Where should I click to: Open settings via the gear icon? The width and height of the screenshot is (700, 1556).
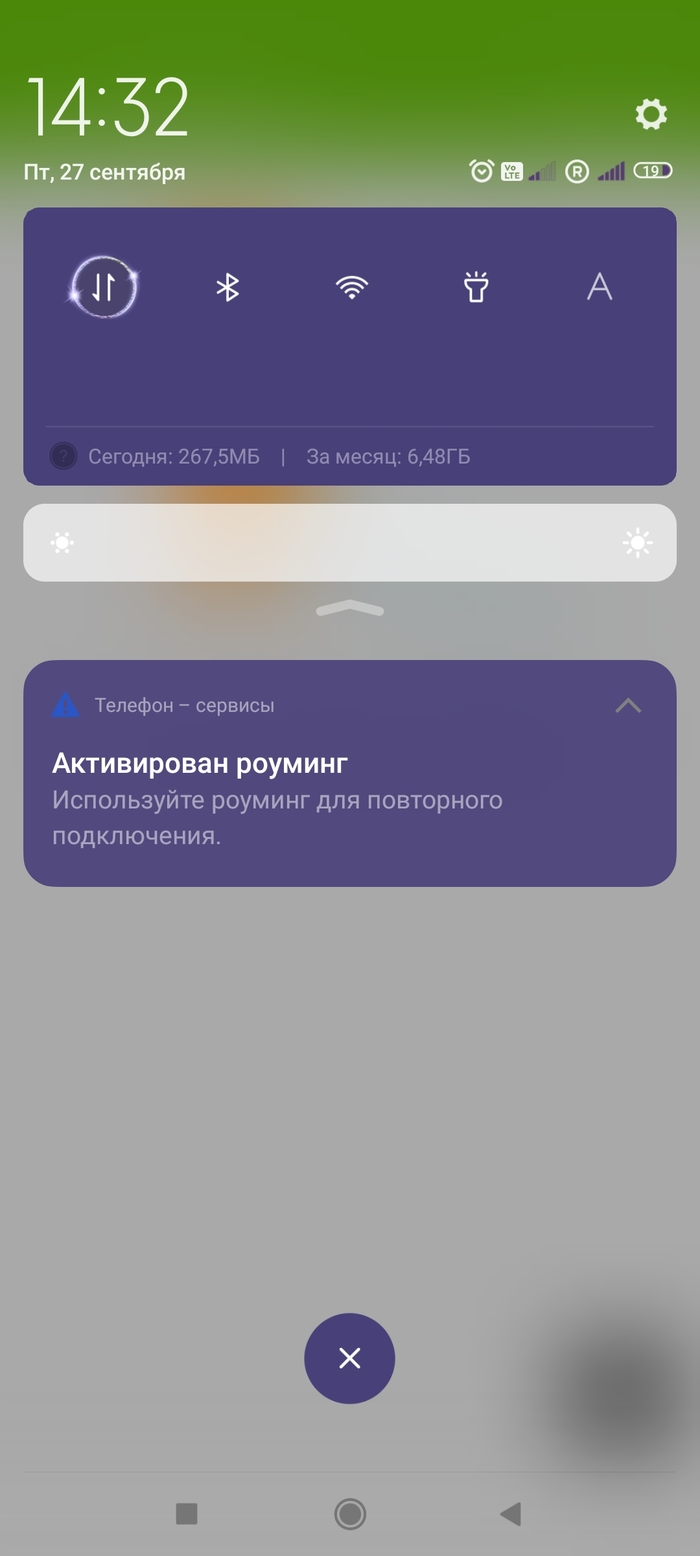(651, 114)
